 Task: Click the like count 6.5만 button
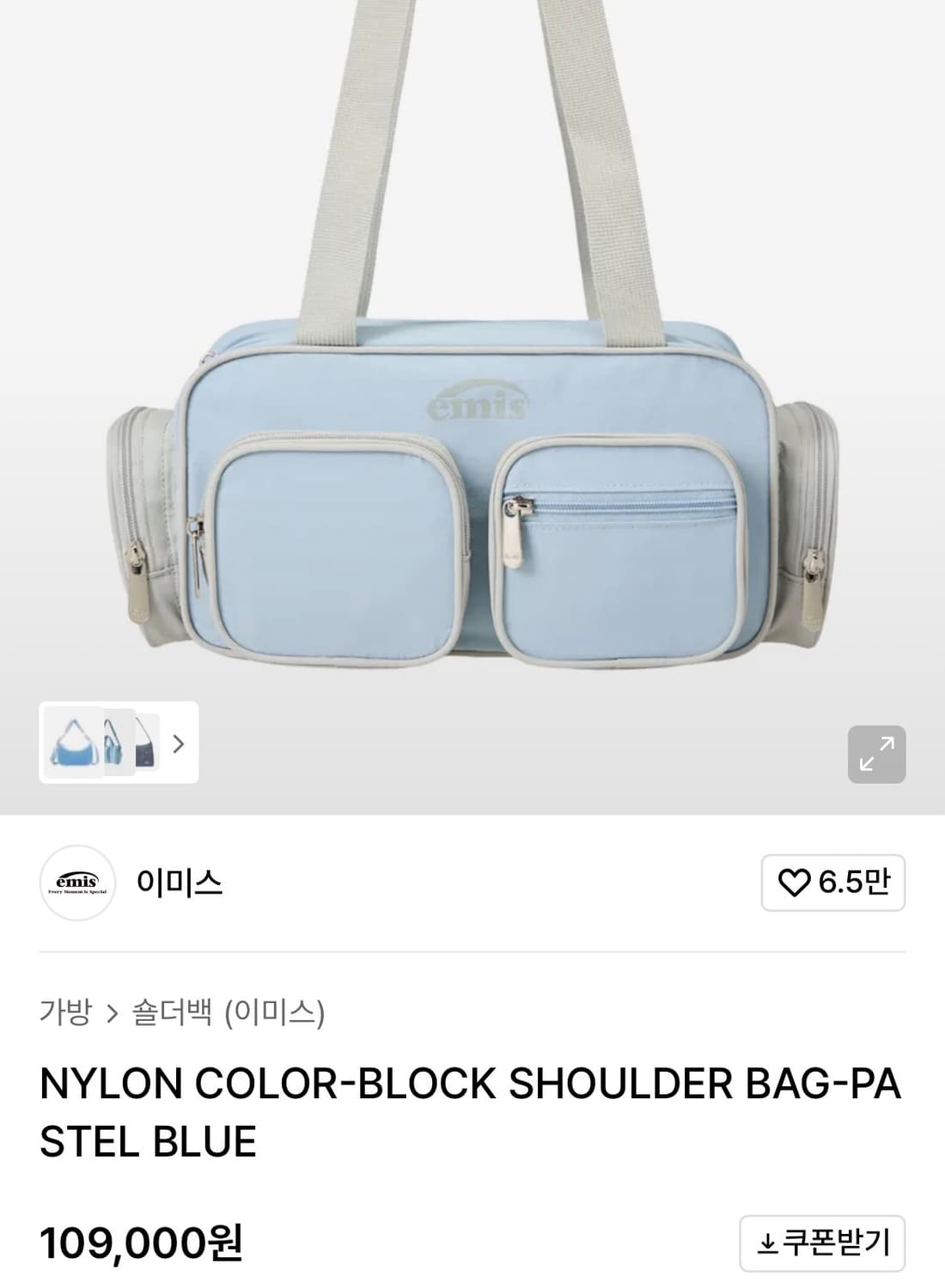pos(832,884)
